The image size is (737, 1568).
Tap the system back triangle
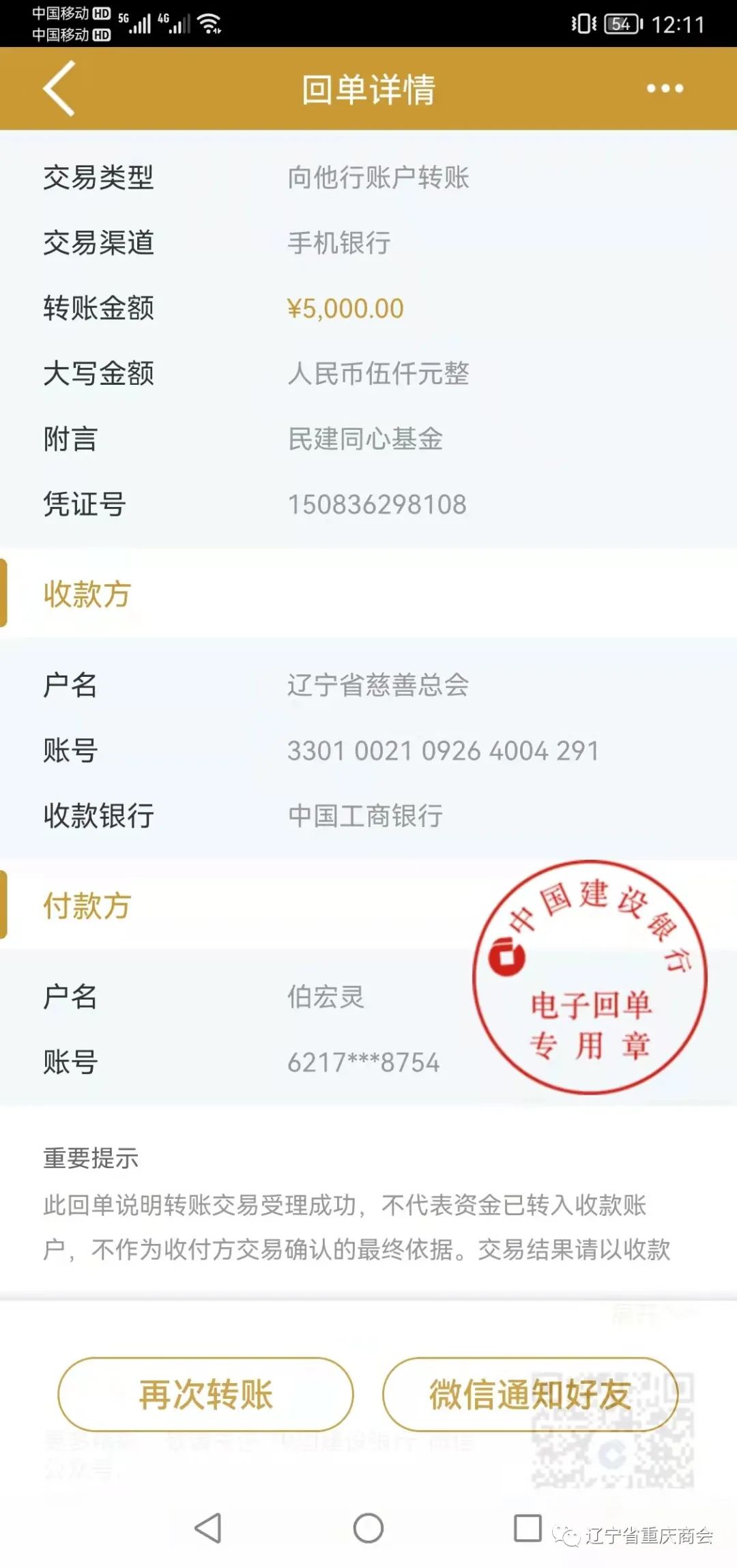pos(209,1528)
